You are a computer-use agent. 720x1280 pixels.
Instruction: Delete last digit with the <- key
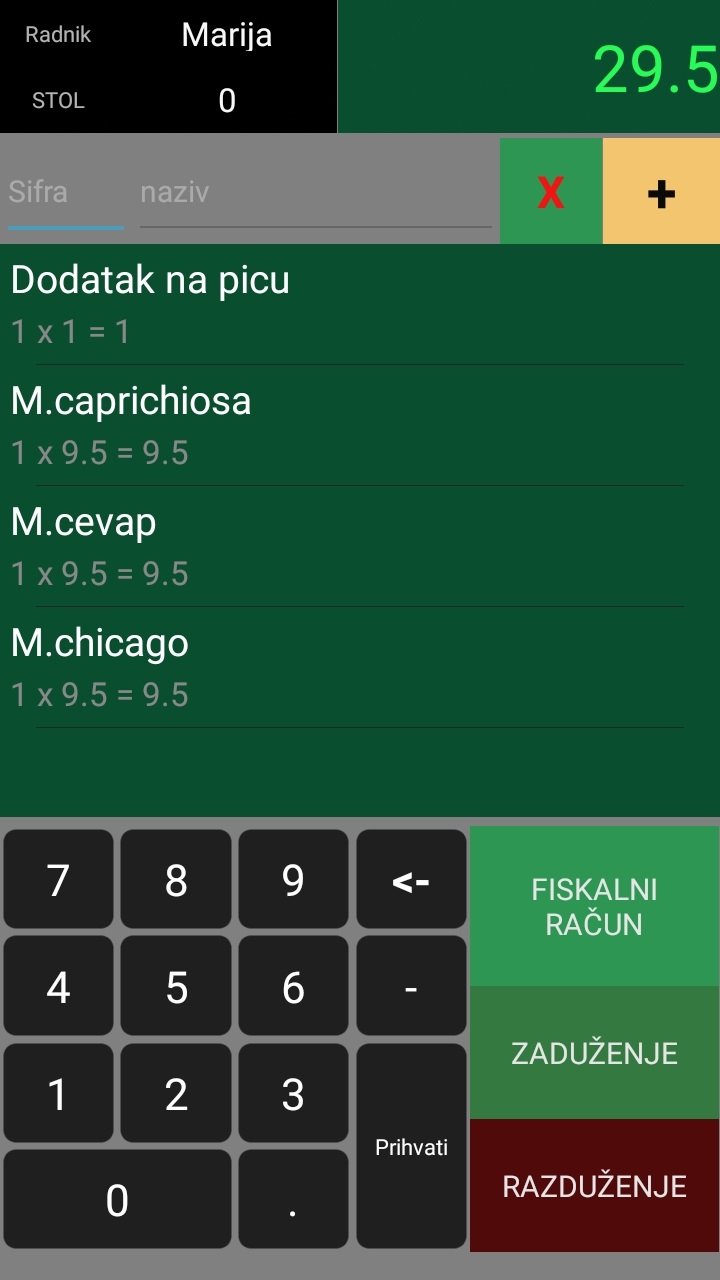[x=411, y=880]
